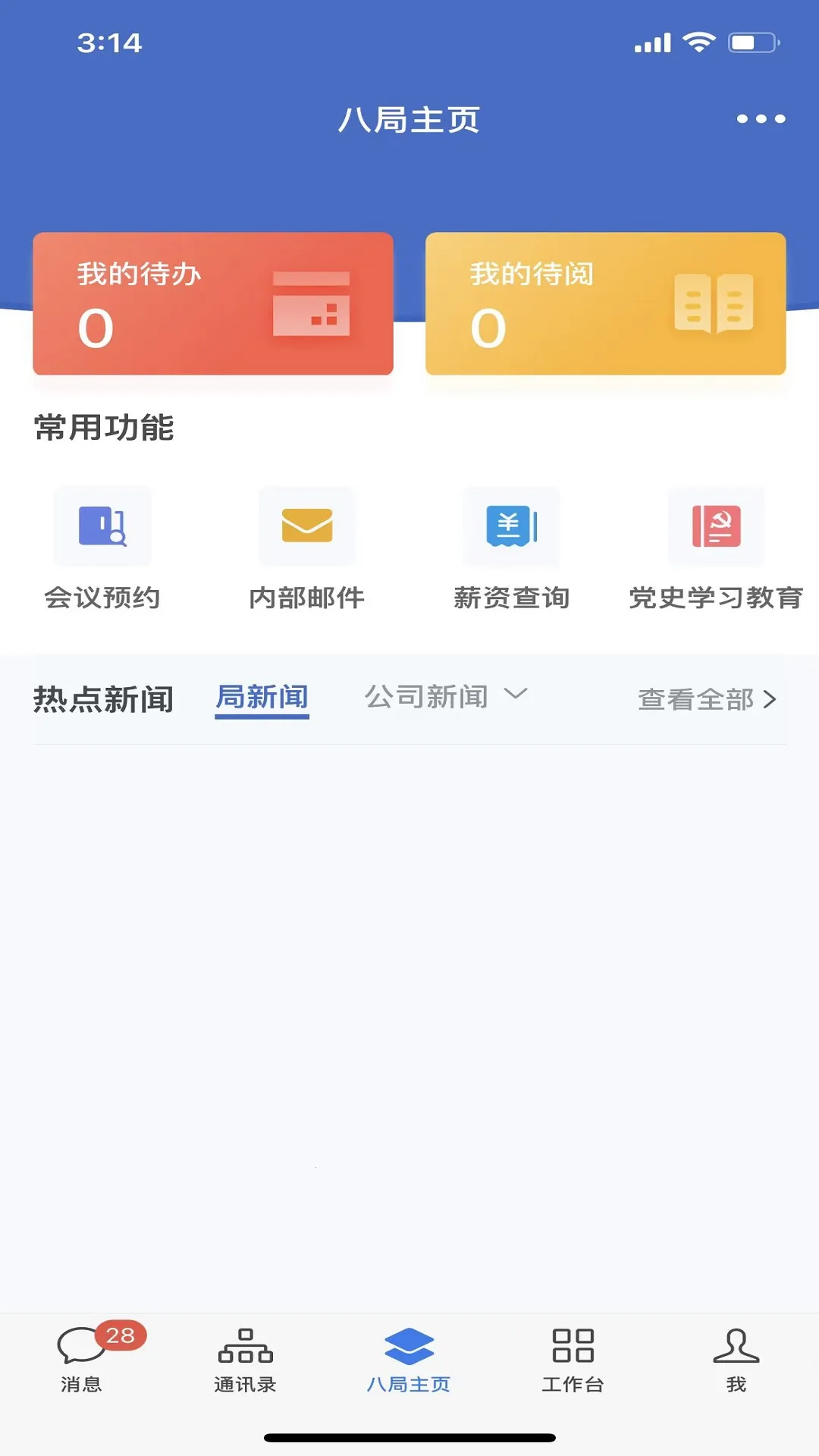Image resolution: width=819 pixels, height=1456 pixels.
Task: Open the 我的待办 pending tasks card
Action: pos(212,303)
